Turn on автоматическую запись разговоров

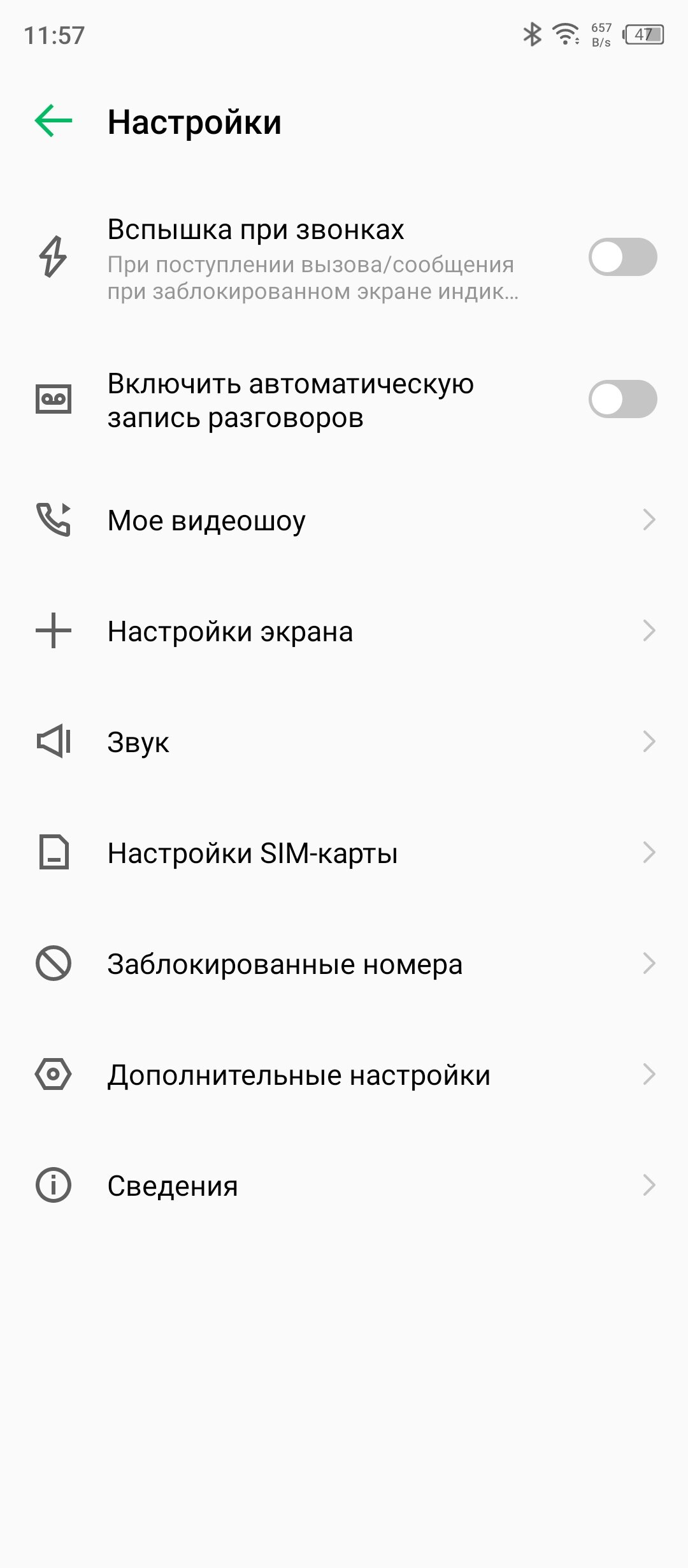pos(622,399)
